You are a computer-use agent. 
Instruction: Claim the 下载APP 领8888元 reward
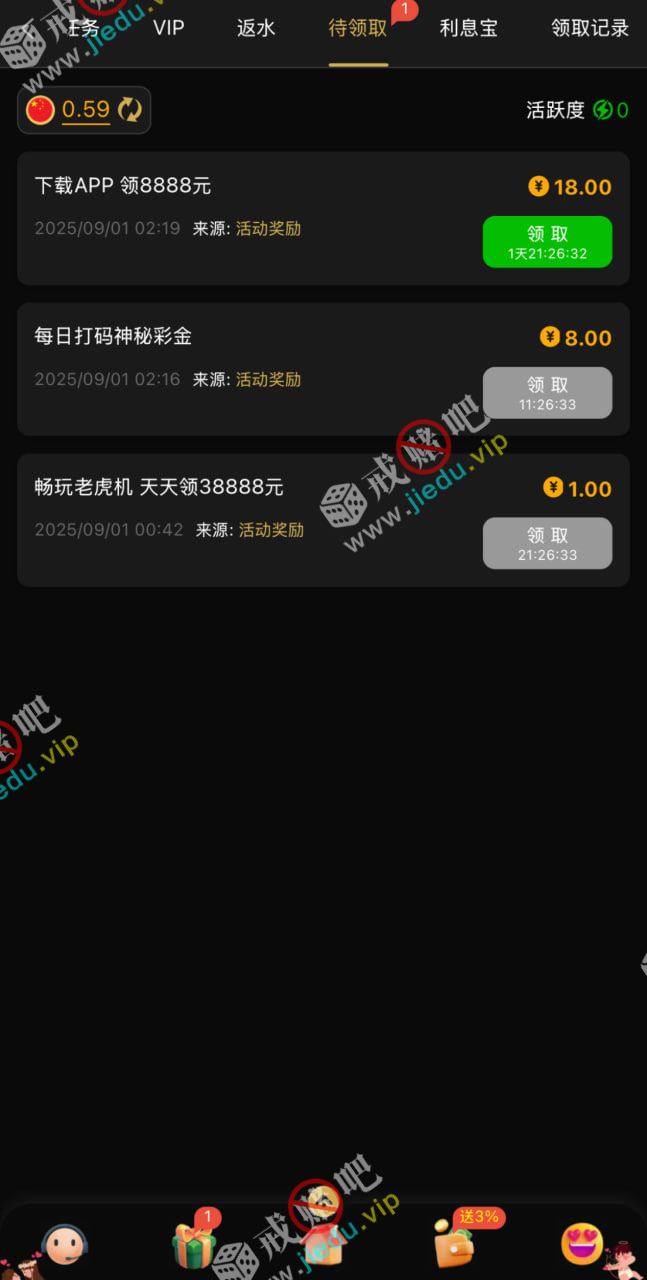click(x=547, y=242)
